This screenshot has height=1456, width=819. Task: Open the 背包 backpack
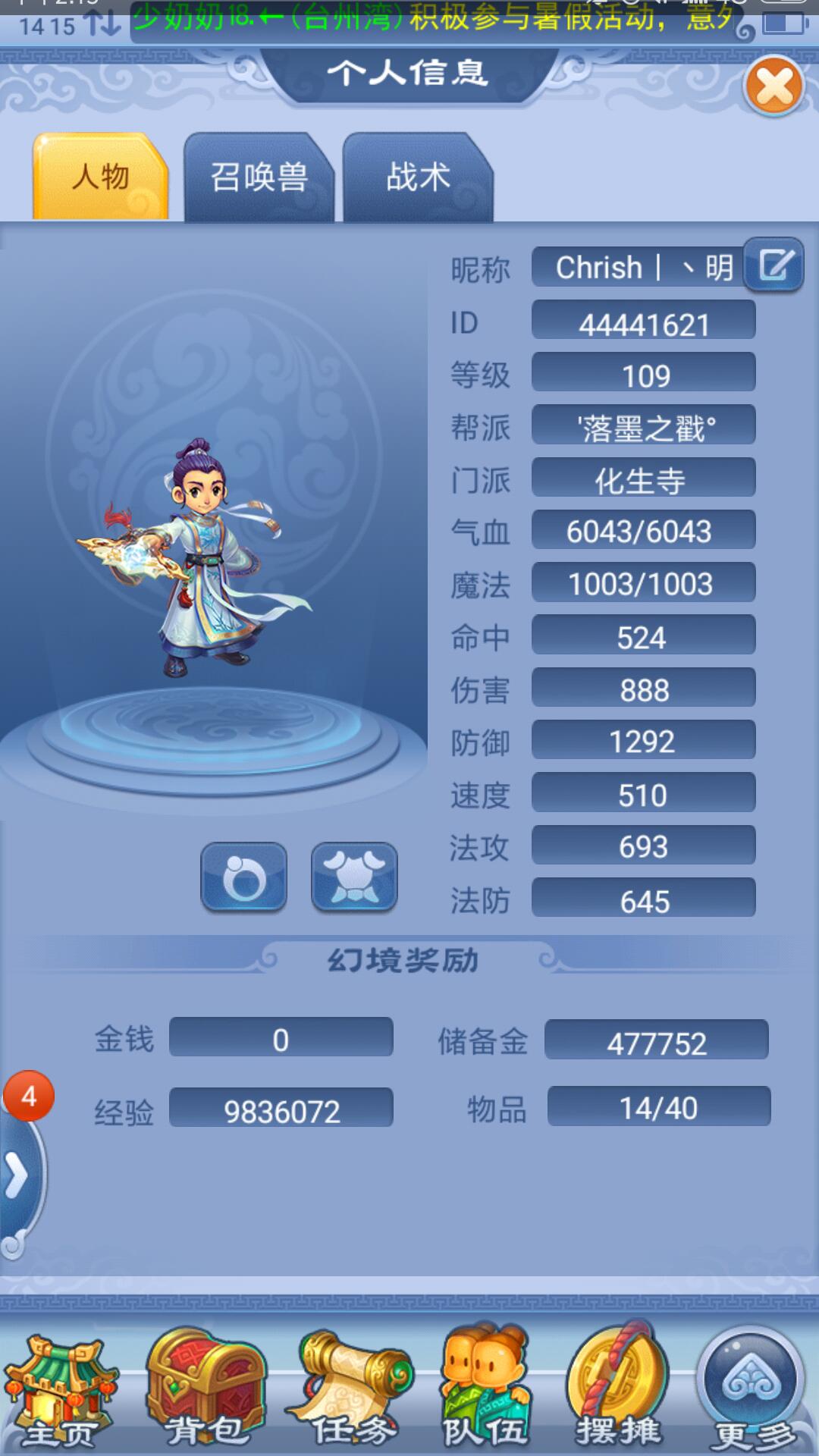206,1389
